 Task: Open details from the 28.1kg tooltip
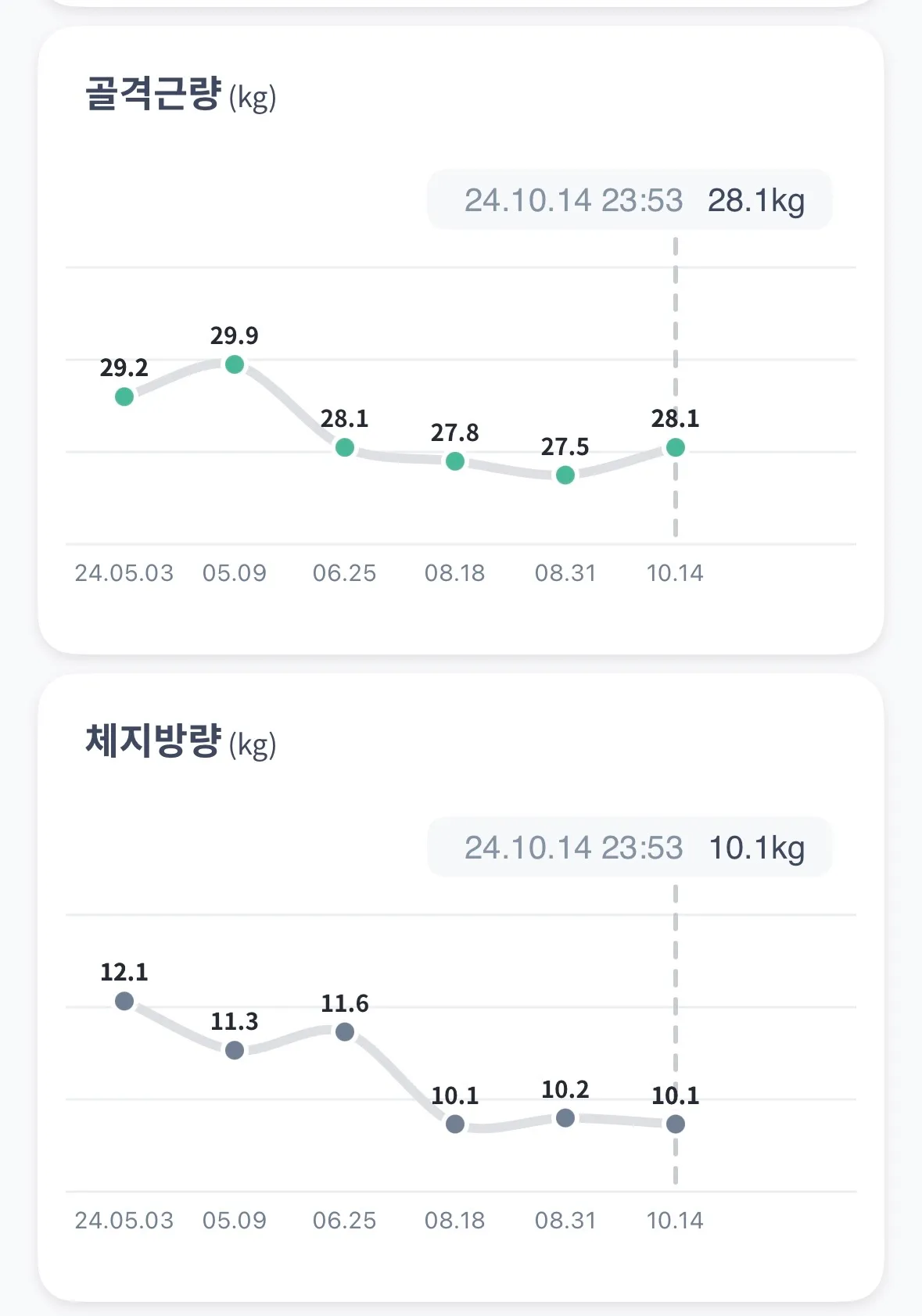[x=630, y=200]
